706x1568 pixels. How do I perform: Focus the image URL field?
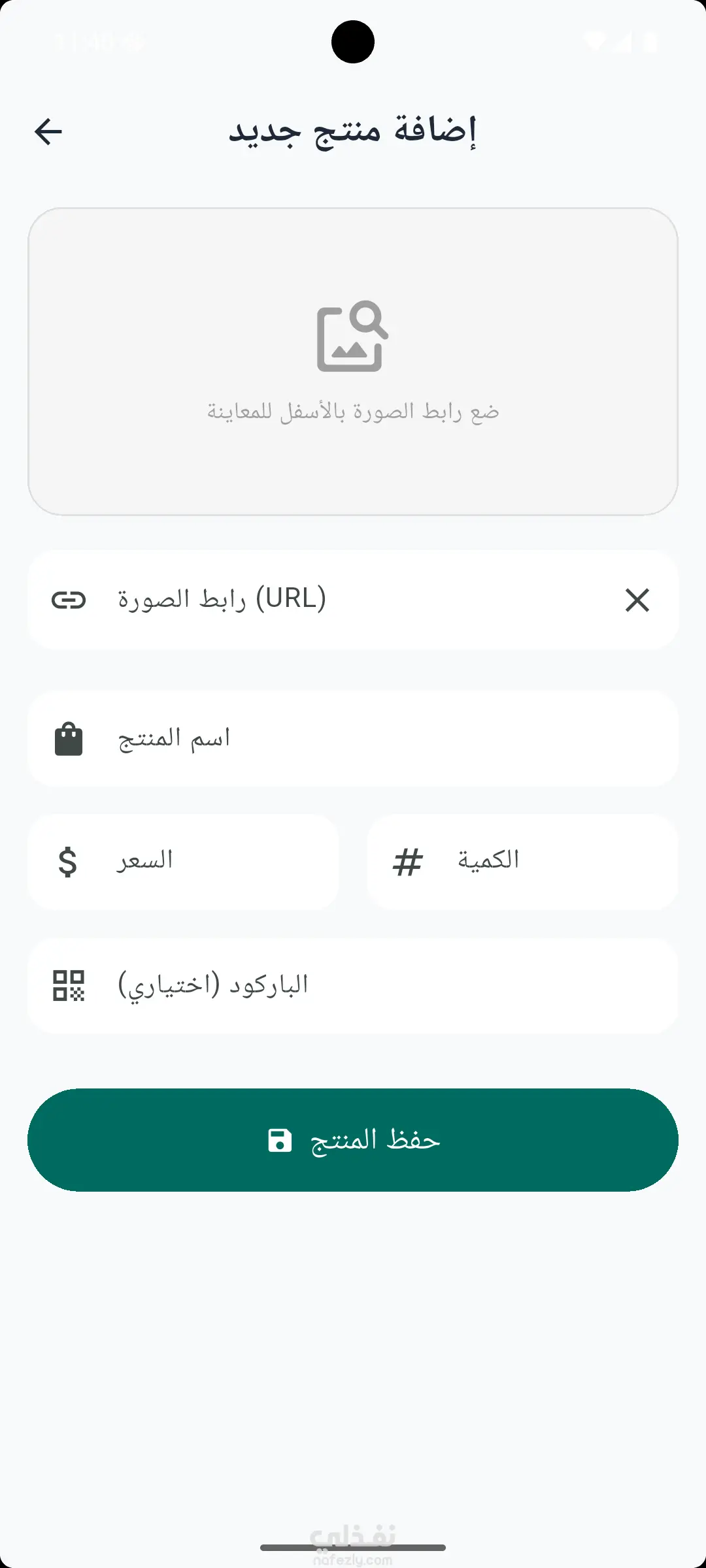coord(353,599)
